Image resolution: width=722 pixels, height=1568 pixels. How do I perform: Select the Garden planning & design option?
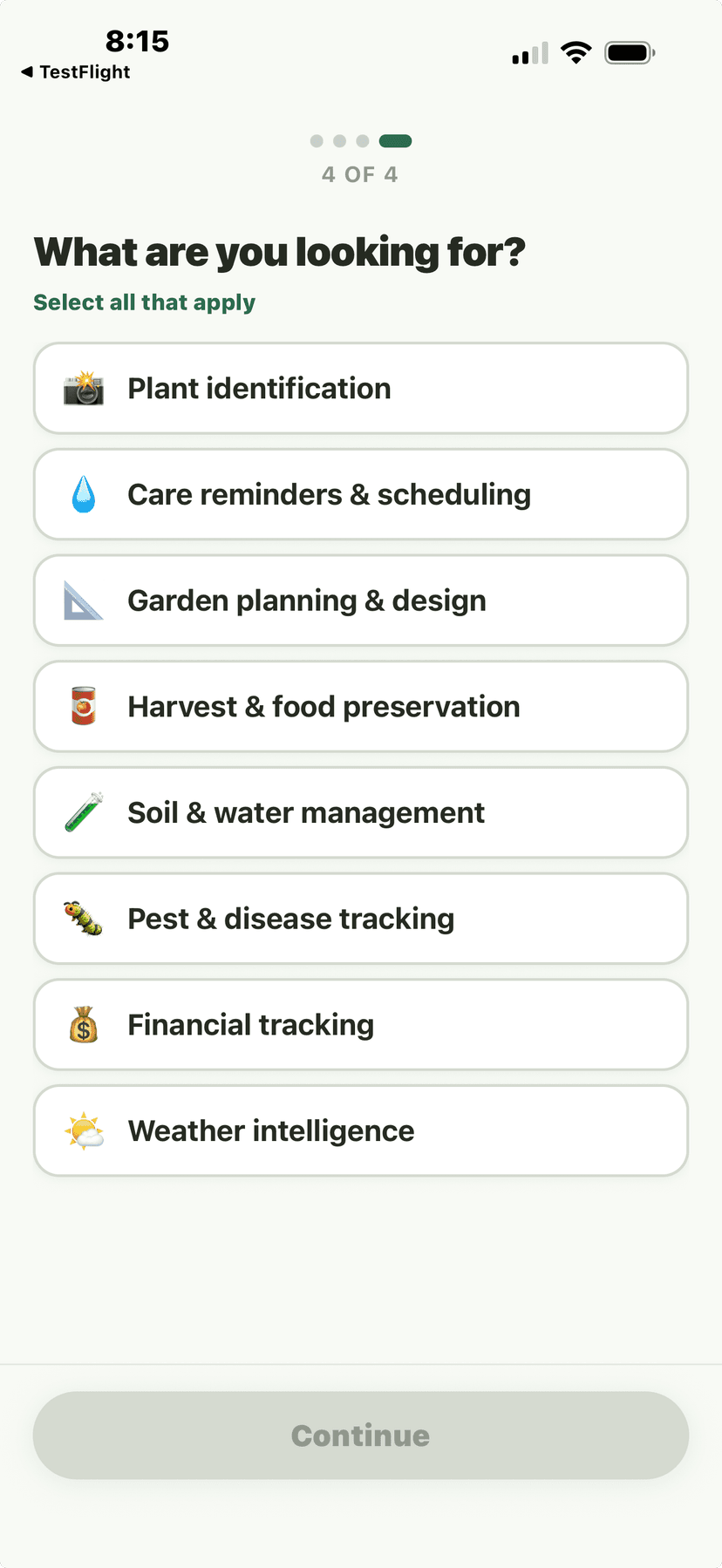[x=360, y=601]
